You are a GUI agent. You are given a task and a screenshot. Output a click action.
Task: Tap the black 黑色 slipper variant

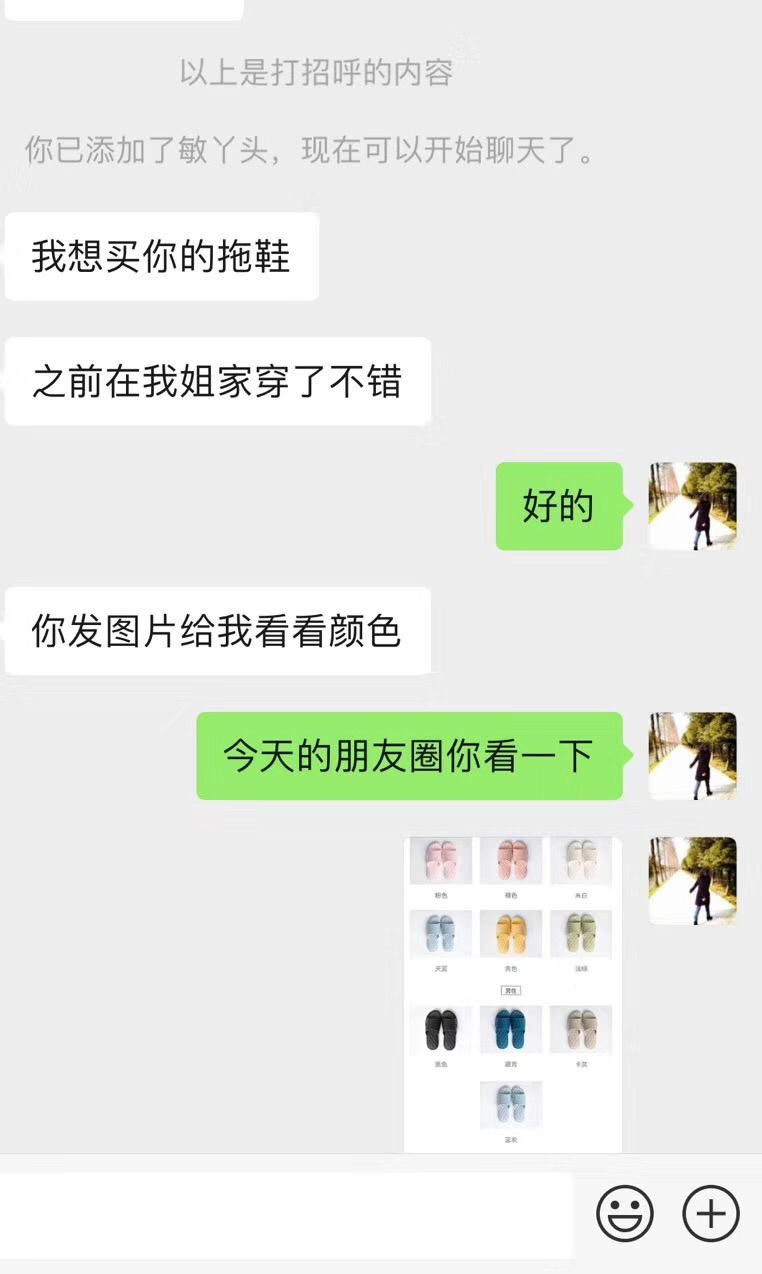pos(440,1030)
